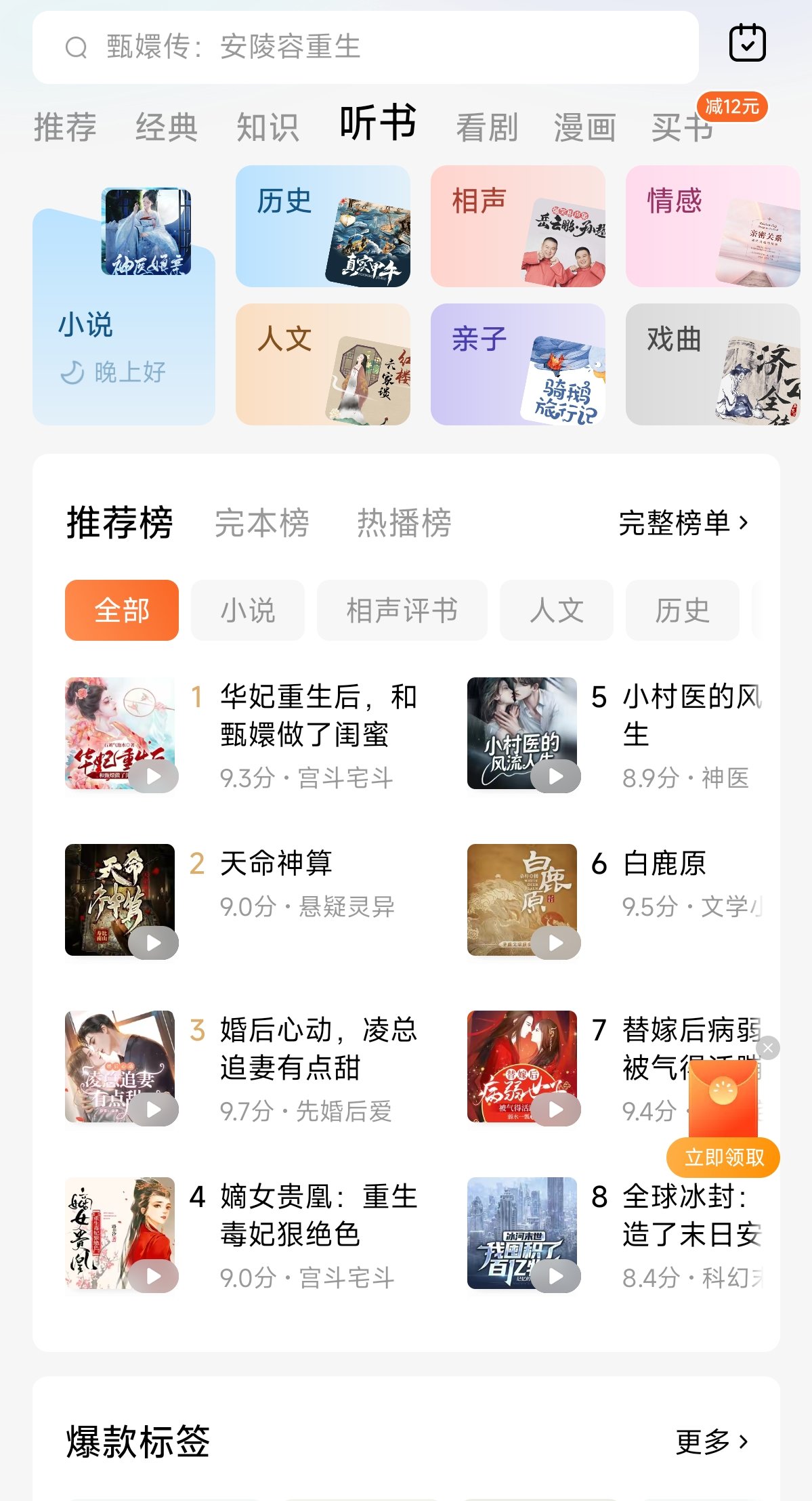Open 婚后心动，凌总追妻有点甜
This screenshot has width=812, height=1501.
coord(318,1048)
